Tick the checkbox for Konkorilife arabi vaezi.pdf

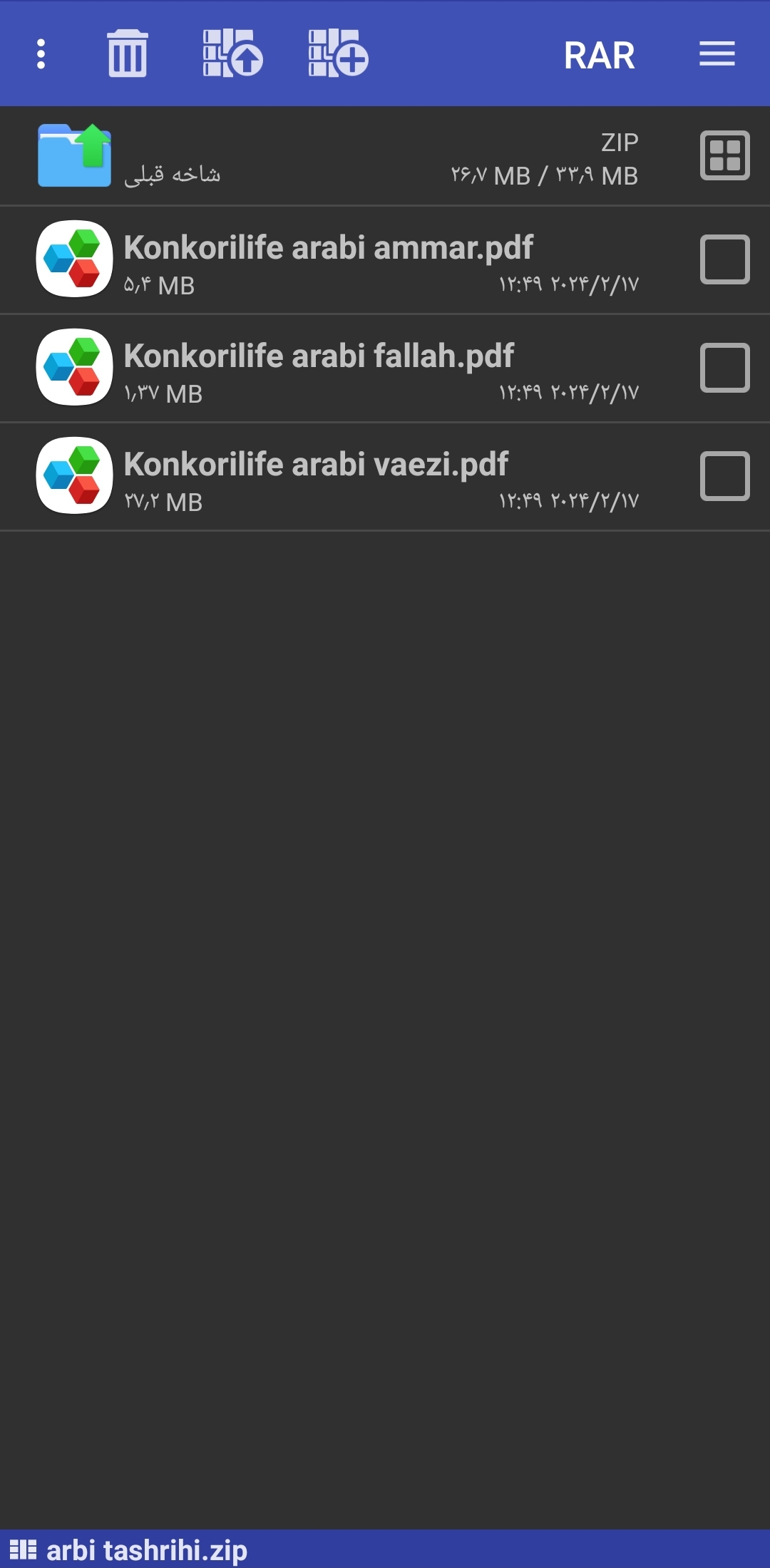(724, 476)
